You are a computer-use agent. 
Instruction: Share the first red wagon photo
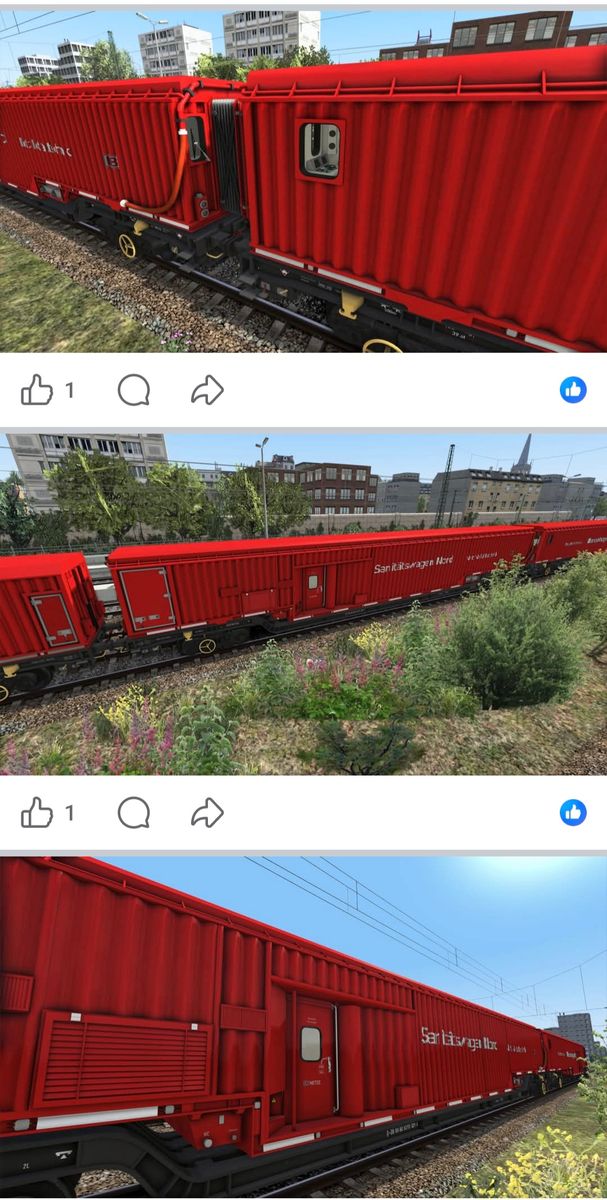pos(207,390)
